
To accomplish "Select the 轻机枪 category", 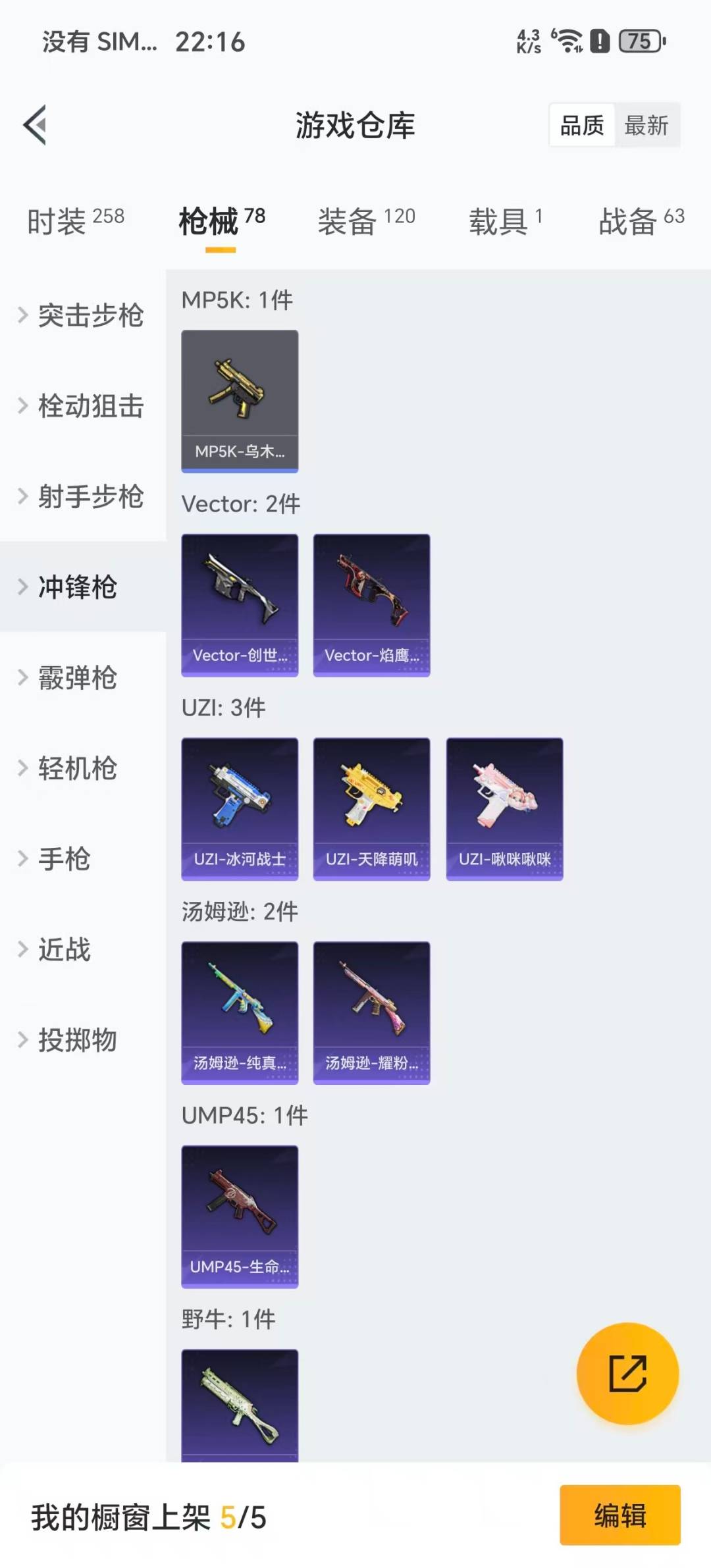I will [x=76, y=768].
